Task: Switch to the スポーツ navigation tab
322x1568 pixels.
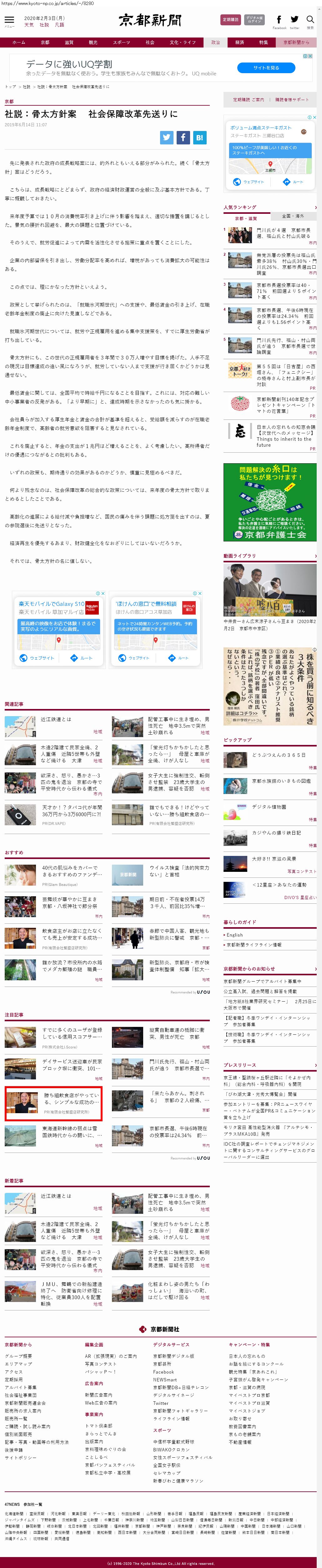Action: pos(121,43)
